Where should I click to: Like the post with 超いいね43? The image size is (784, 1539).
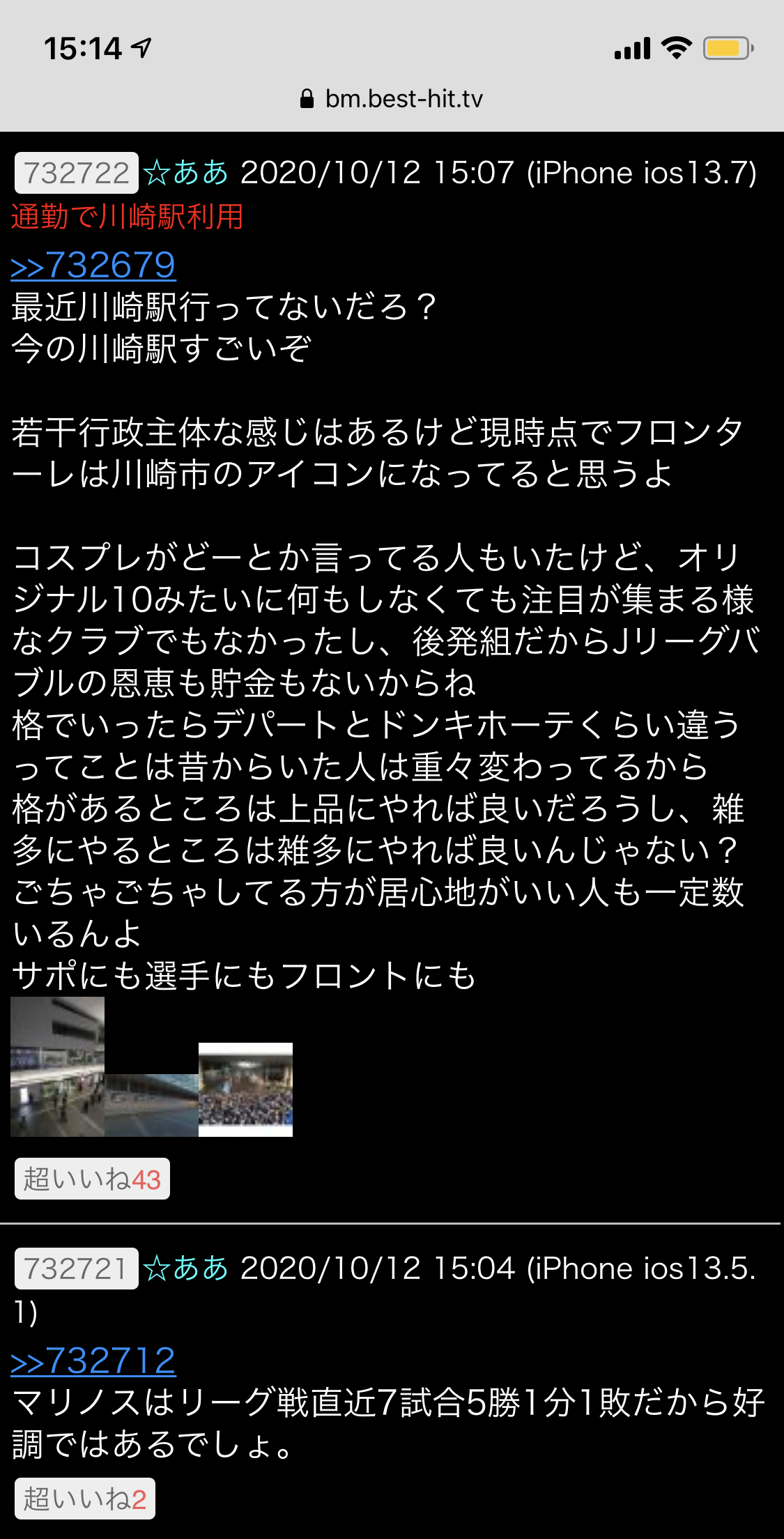pos(92,1179)
